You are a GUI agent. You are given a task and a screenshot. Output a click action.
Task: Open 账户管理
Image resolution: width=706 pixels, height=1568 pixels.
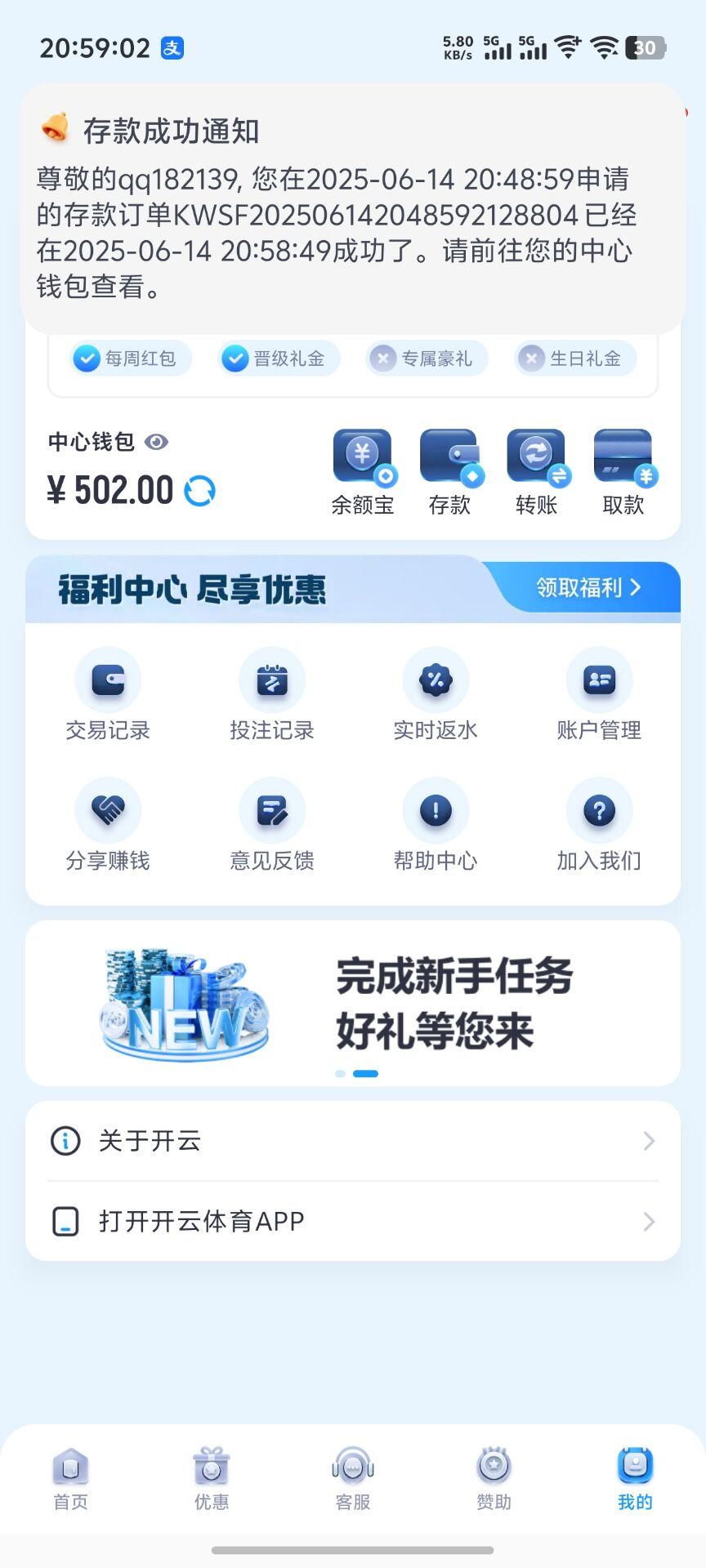pyautogui.click(x=599, y=695)
